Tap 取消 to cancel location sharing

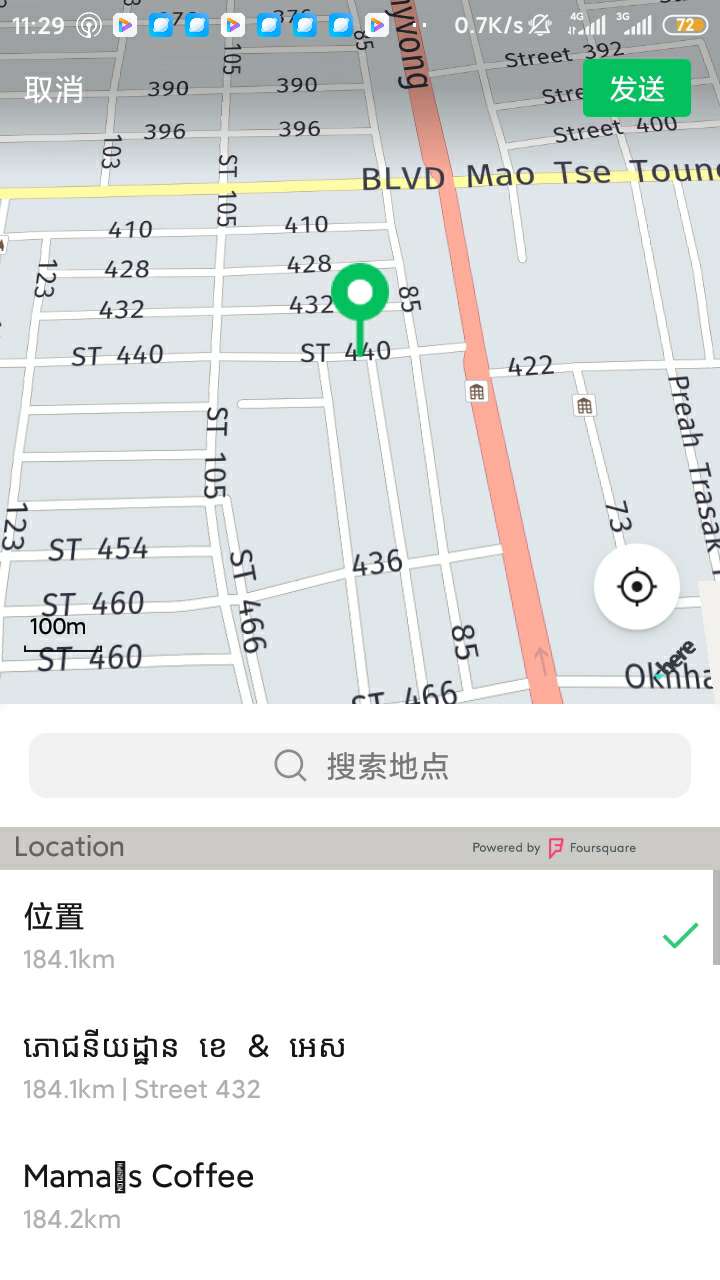[54, 89]
